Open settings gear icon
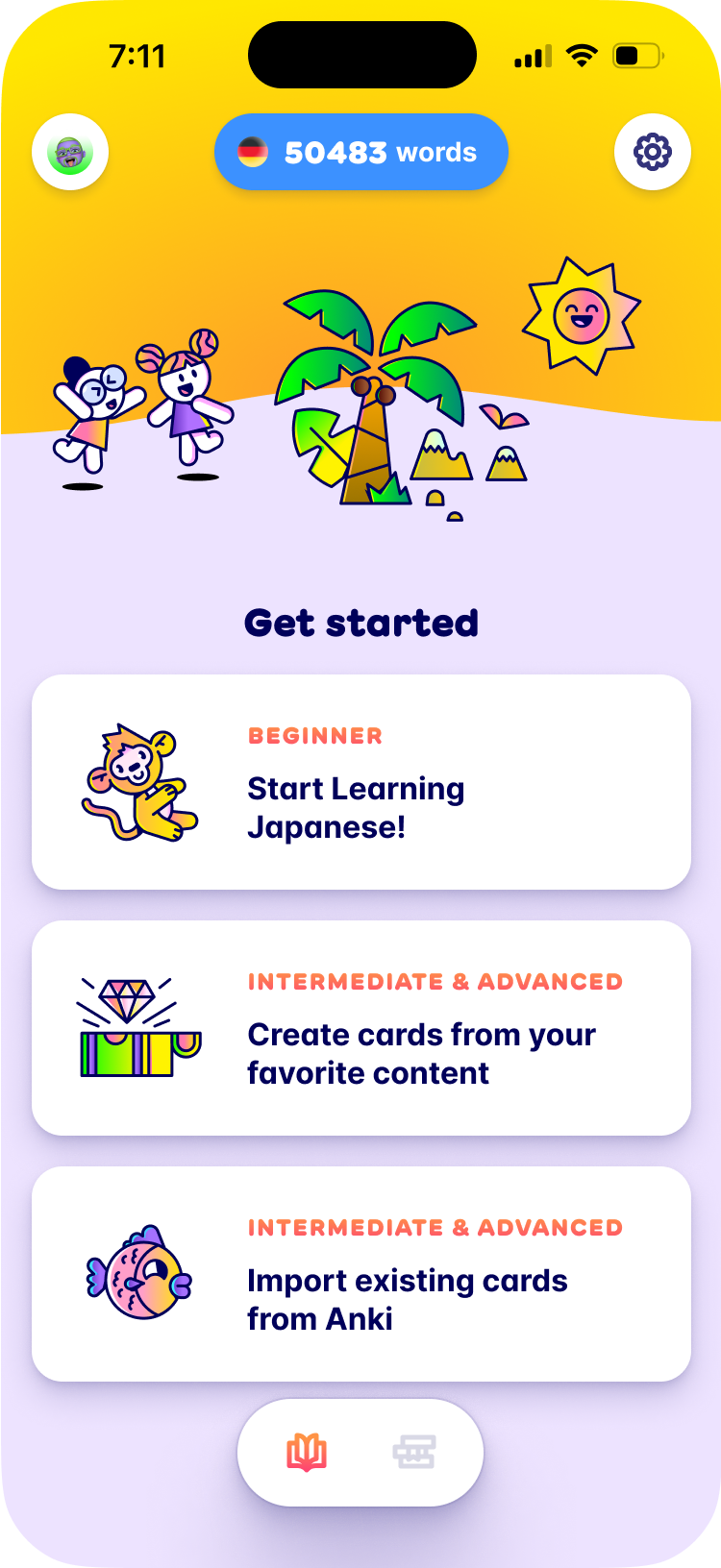Screen dimensions: 721x1568 tap(652, 152)
